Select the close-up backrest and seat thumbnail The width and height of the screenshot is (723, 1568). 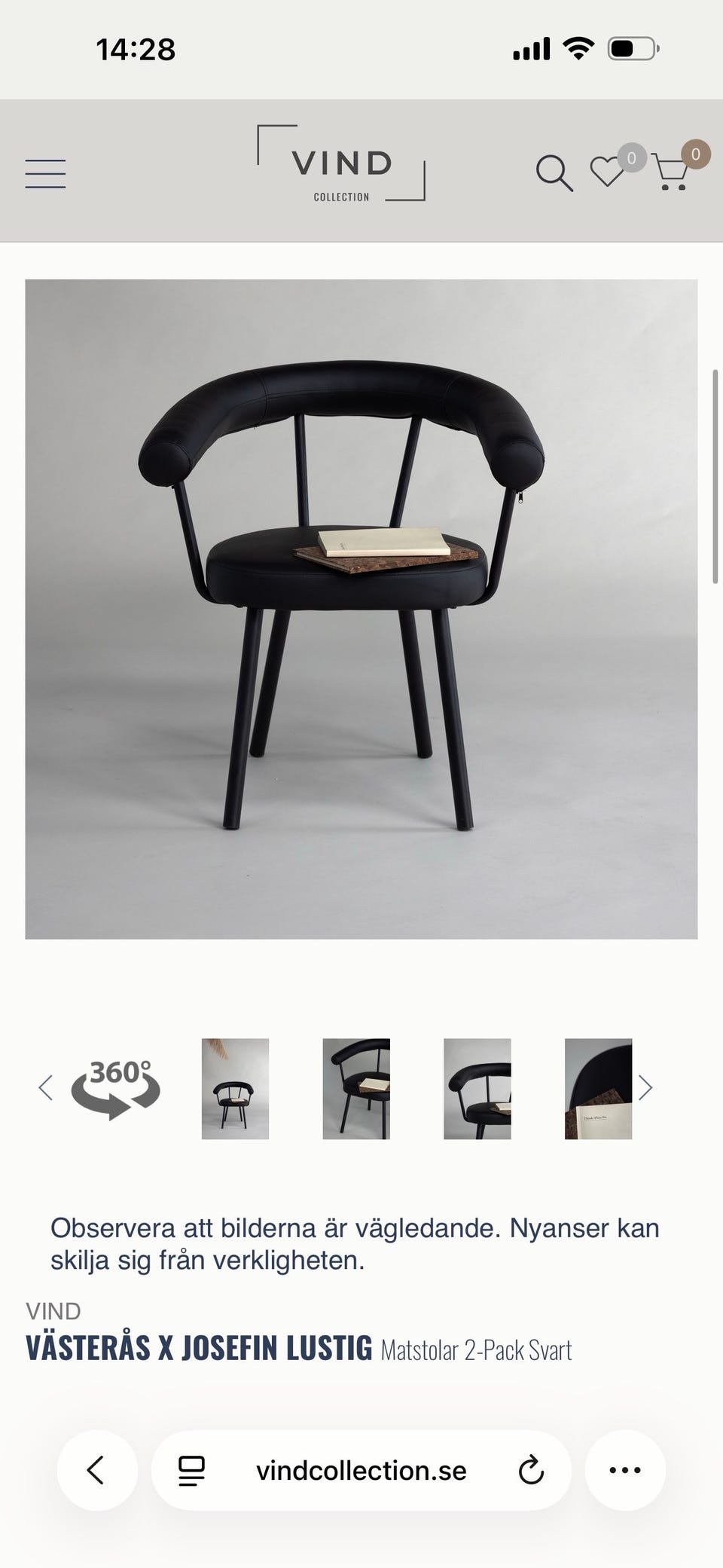477,1089
